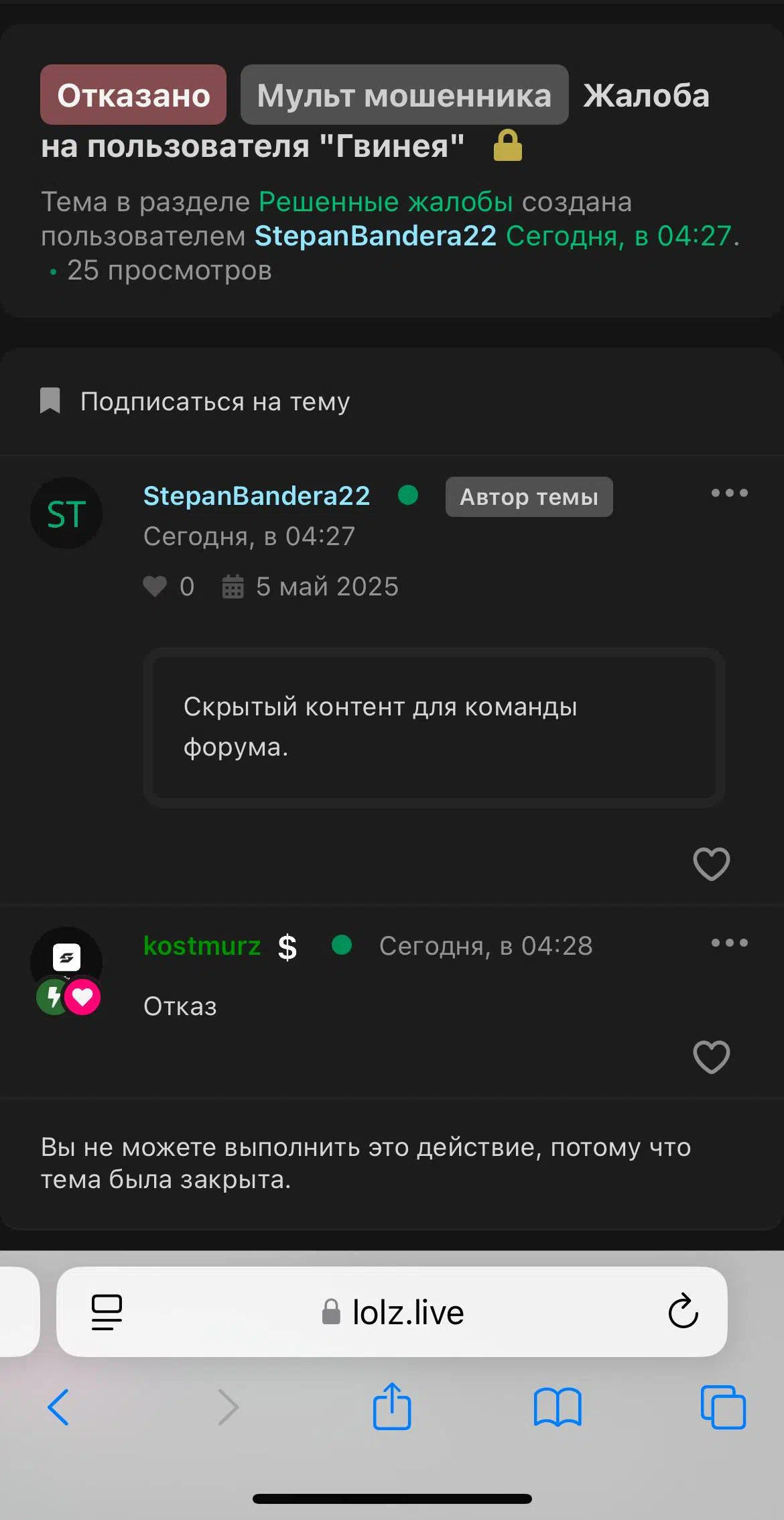Open the three-dot menu on kostmurz's reply

(729, 943)
